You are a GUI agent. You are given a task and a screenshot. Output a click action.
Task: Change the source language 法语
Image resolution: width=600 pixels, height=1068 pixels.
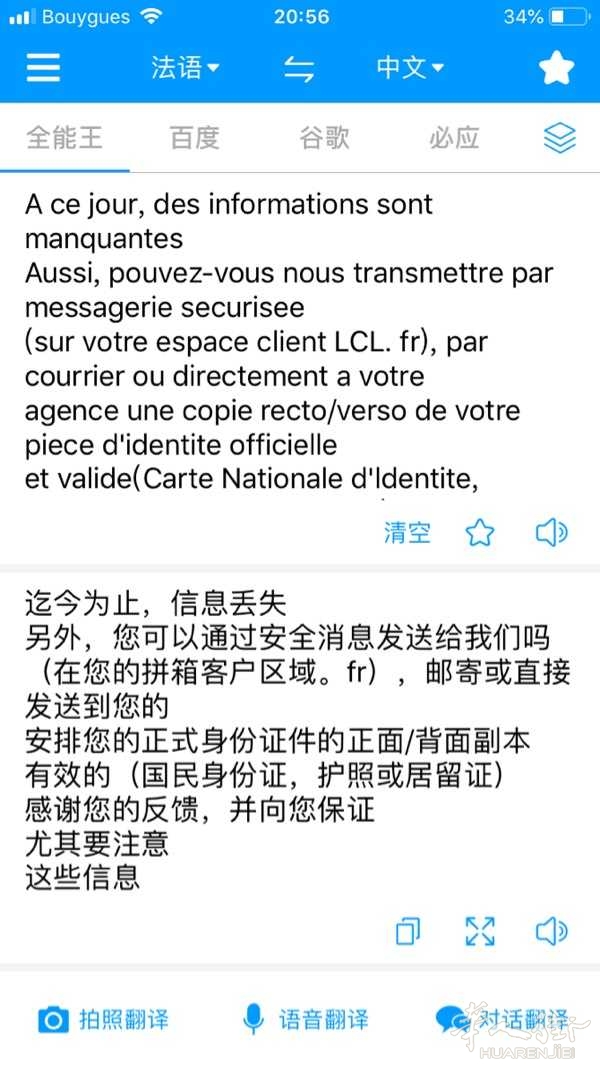[185, 67]
